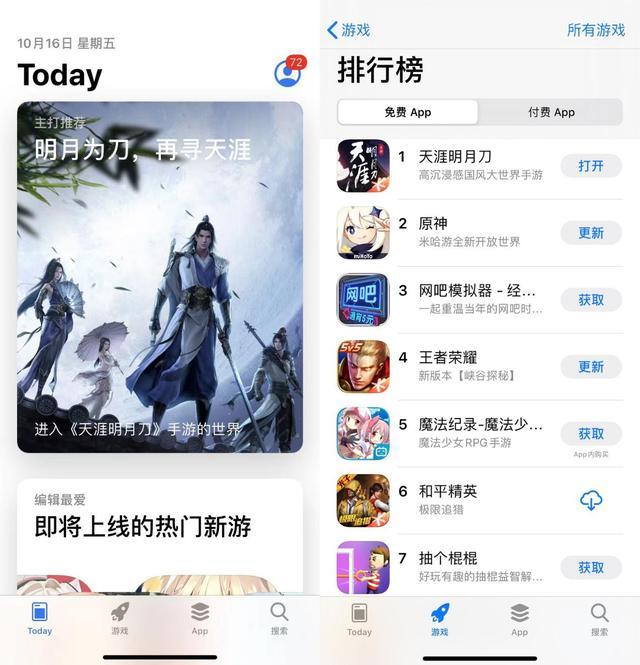Tap the 所有游戏 link
Screen dimensions: 640x665
pos(595,30)
